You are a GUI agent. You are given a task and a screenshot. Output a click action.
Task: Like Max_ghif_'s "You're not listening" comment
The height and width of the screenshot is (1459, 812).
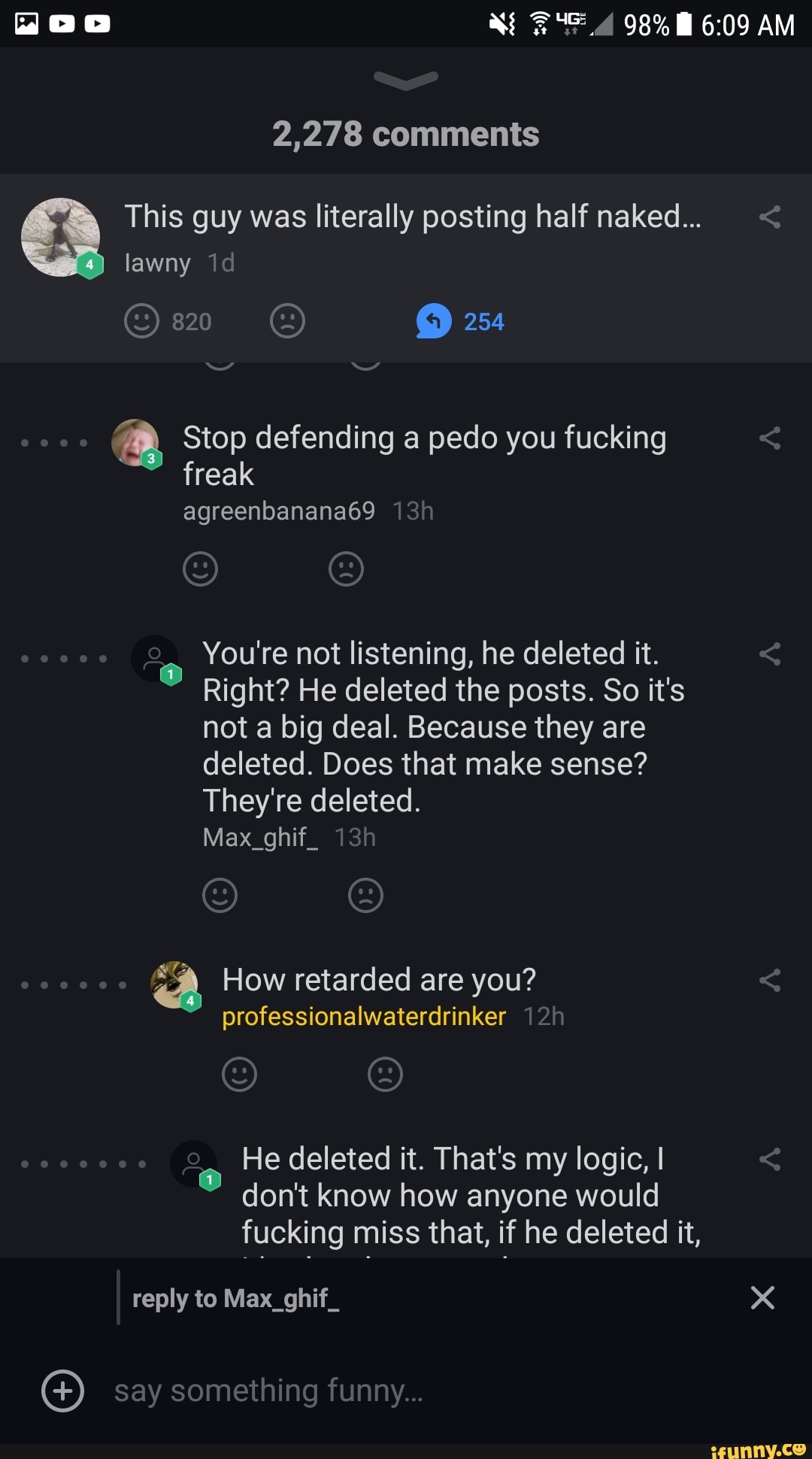pos(220,896)
